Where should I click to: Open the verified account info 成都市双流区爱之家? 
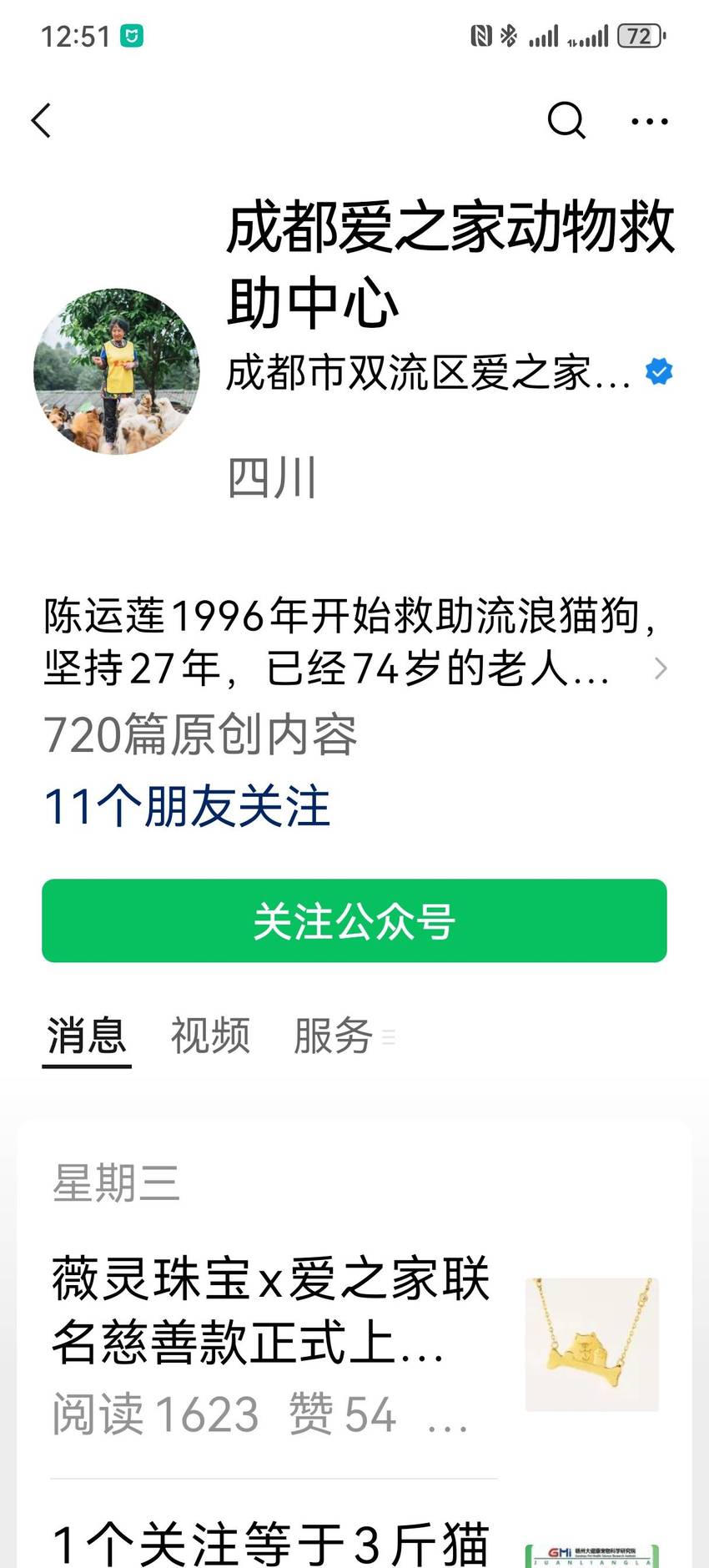point(449,373)
